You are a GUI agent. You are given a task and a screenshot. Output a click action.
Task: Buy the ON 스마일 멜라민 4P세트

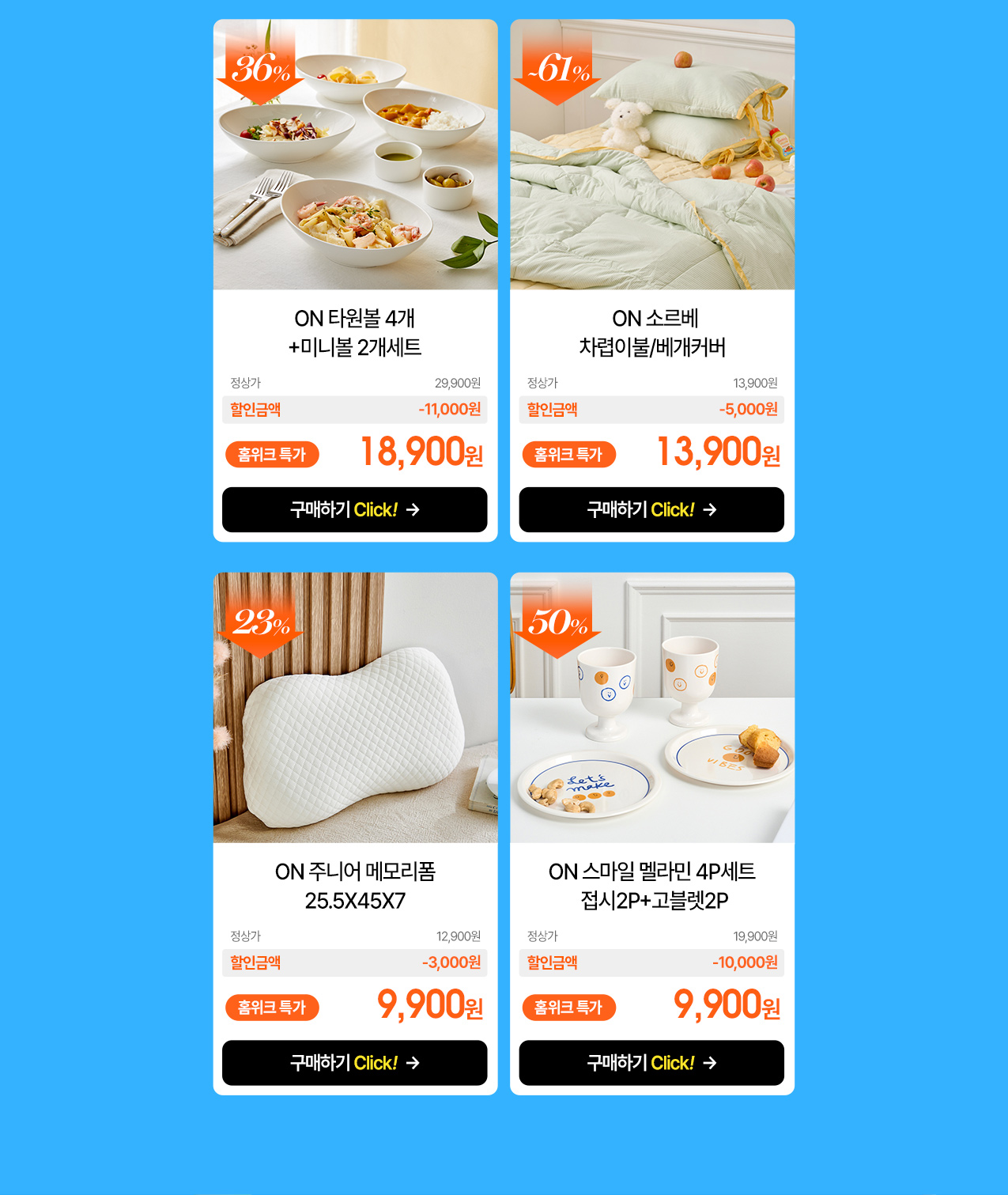(651, 1062)
